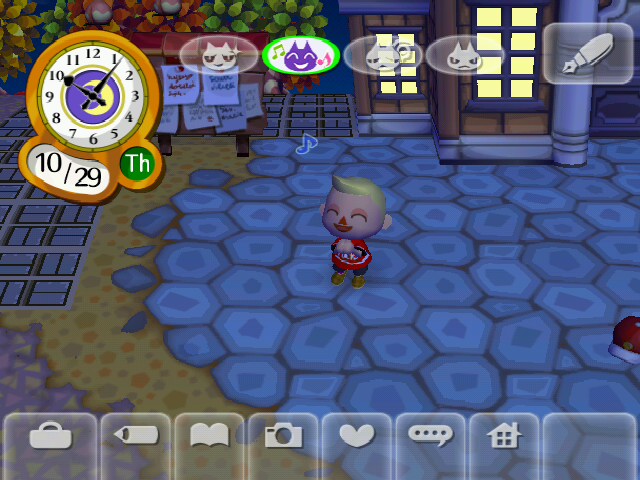Select the purple singing cat emotion

point(300,55)
